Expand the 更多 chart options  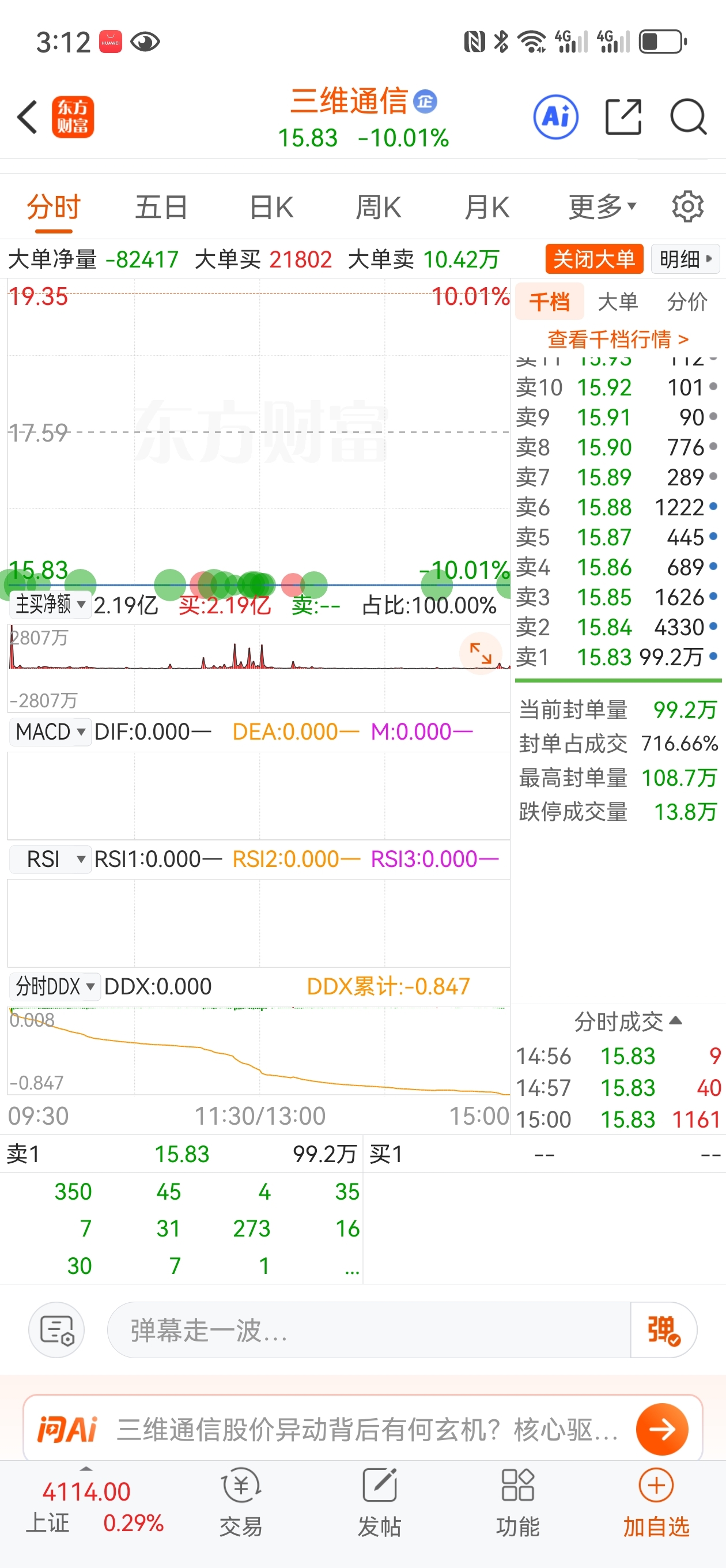click(x=602, y=208)
